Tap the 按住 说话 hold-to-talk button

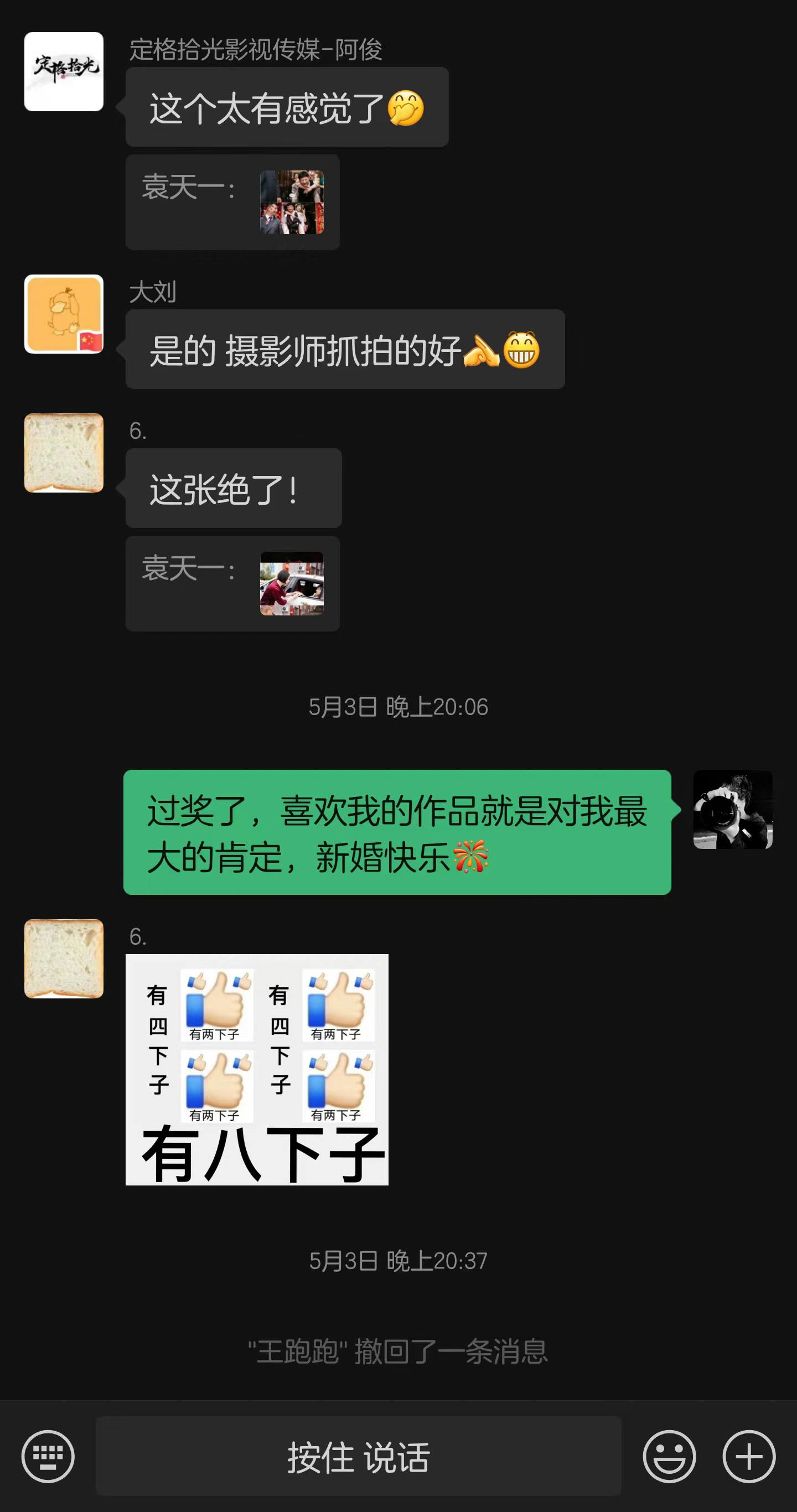(358, 1456)
